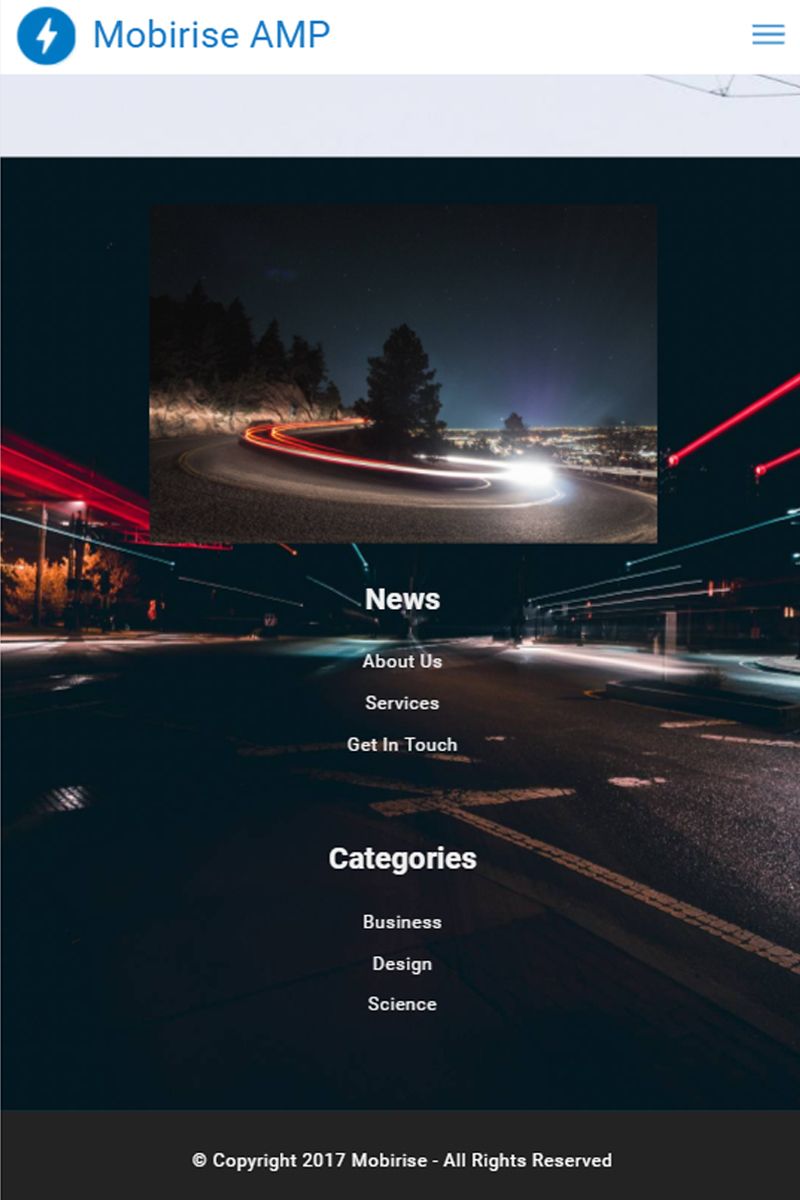Open the hamburger menu
This screenshot has height=1200, width=800.
pyautogui.click(x=768, y=35)
